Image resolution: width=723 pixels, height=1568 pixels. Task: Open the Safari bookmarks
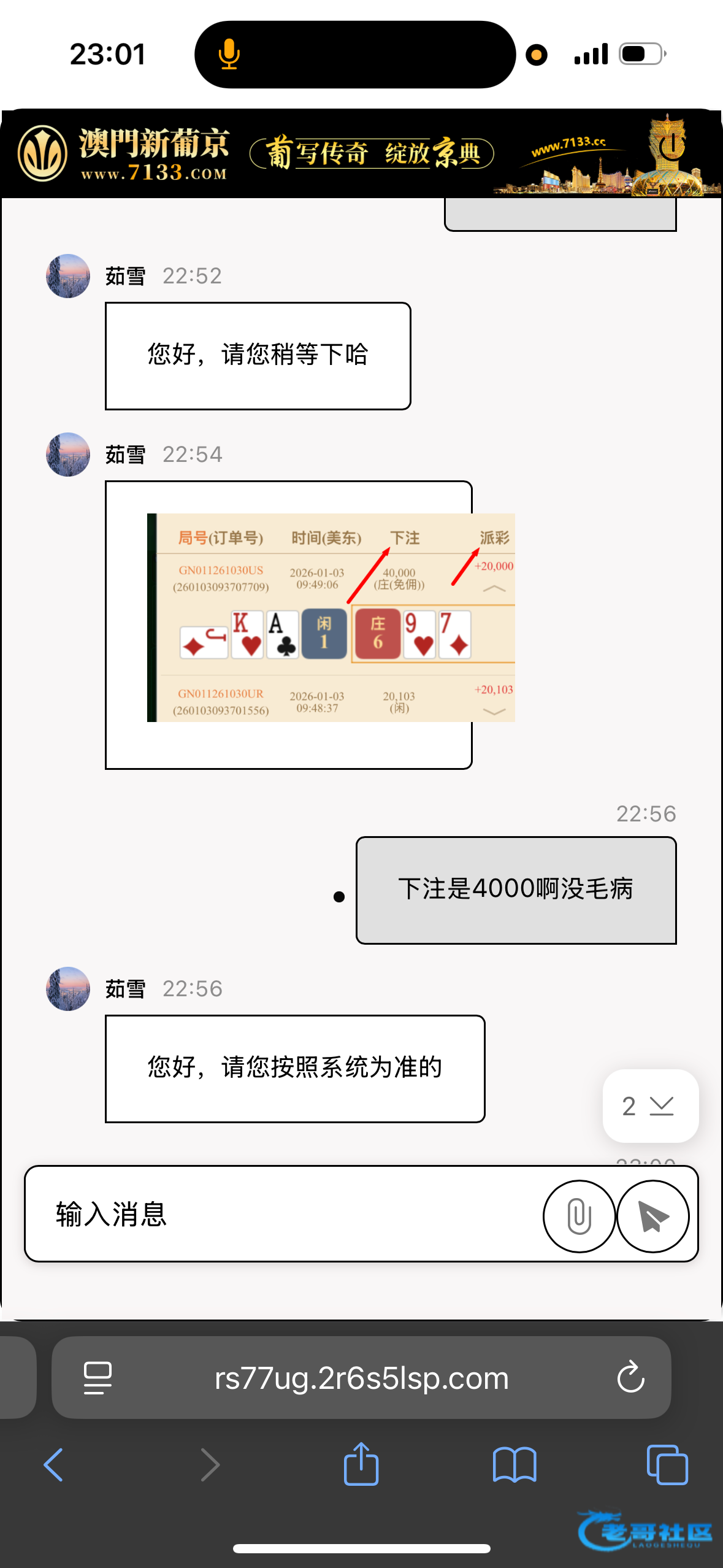click(x=514, y=1465)
